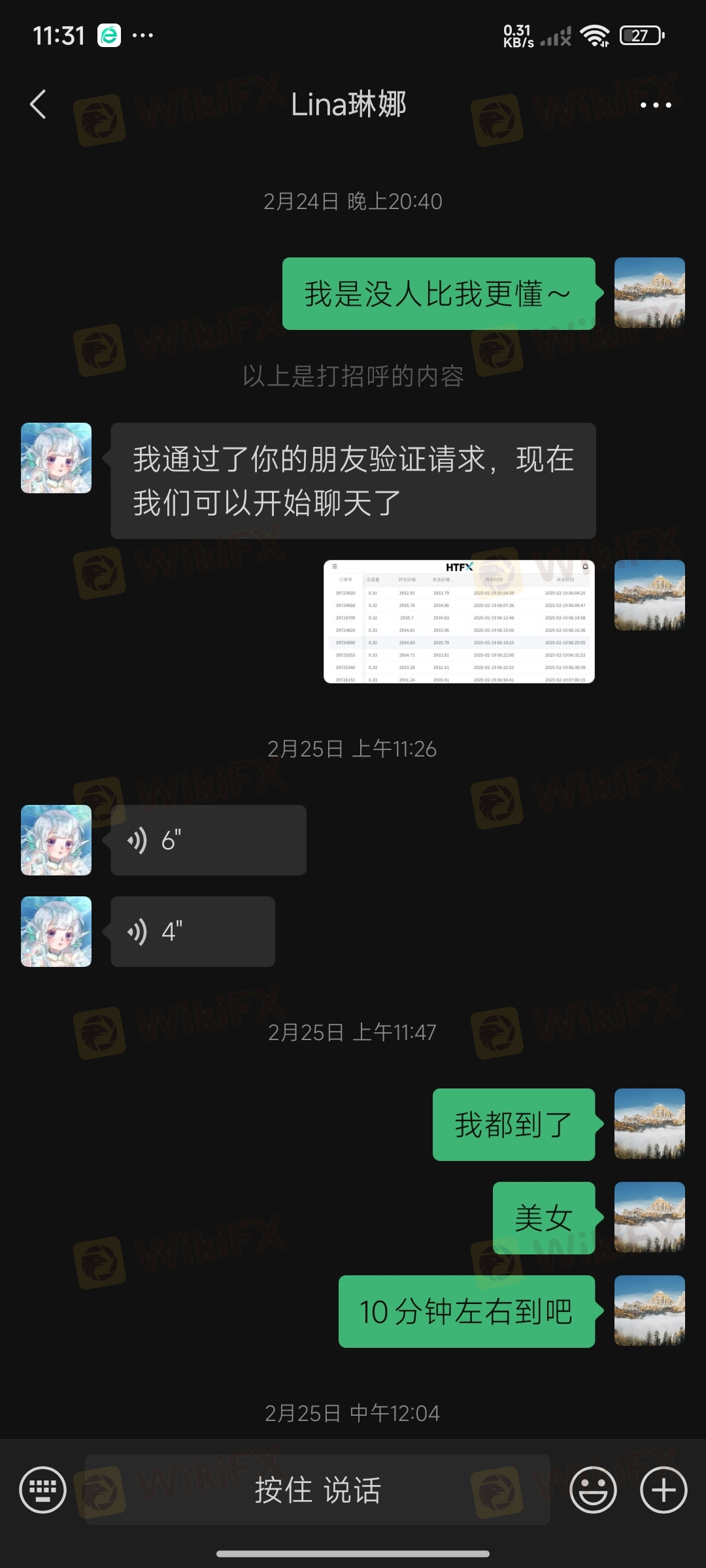Open Lina's avatar next to verification message
The height and width of the screenshot is (1568, 706).
click(56, 458)
